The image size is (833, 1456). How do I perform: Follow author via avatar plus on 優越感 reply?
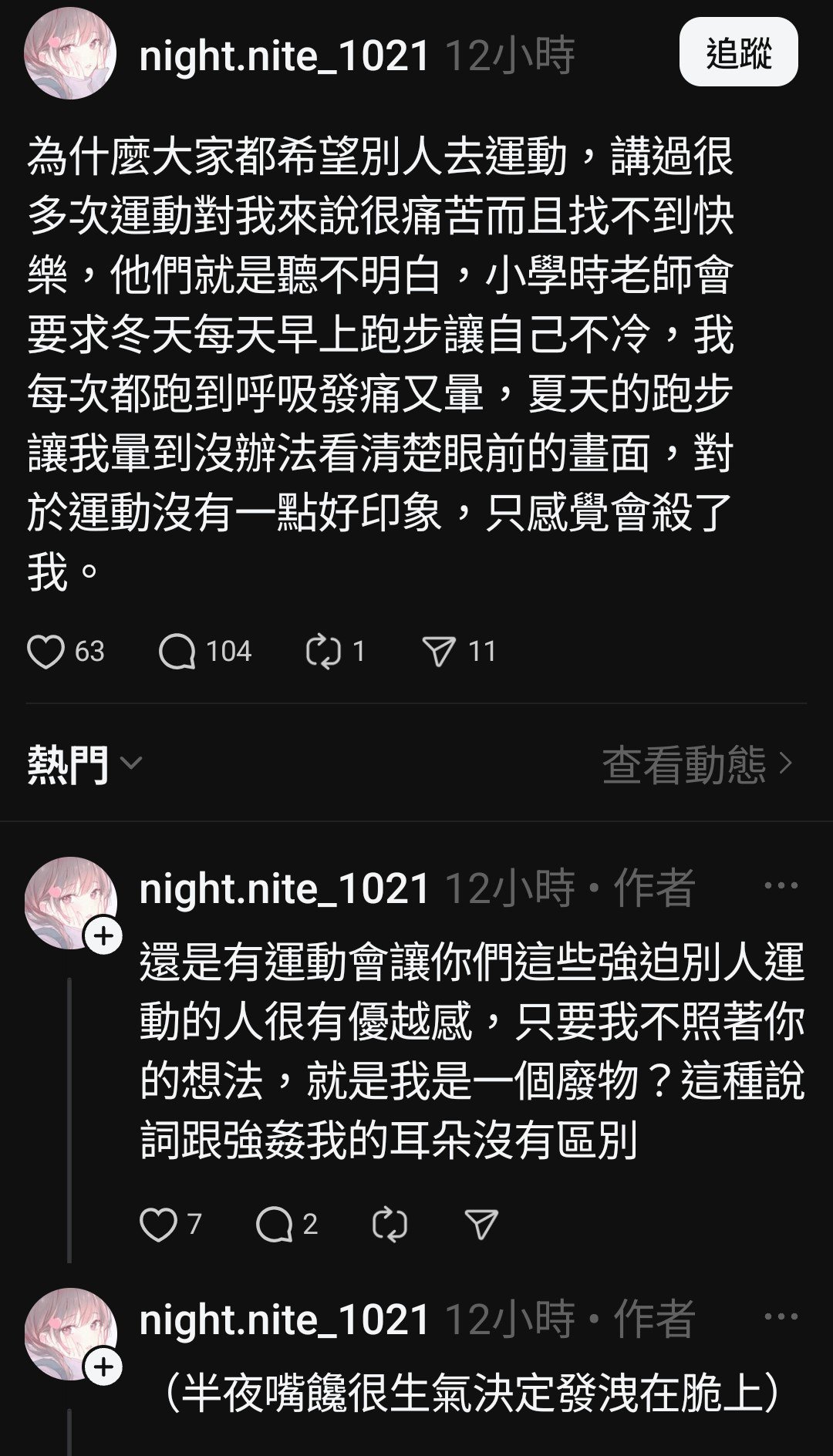(x=103, y=937)
